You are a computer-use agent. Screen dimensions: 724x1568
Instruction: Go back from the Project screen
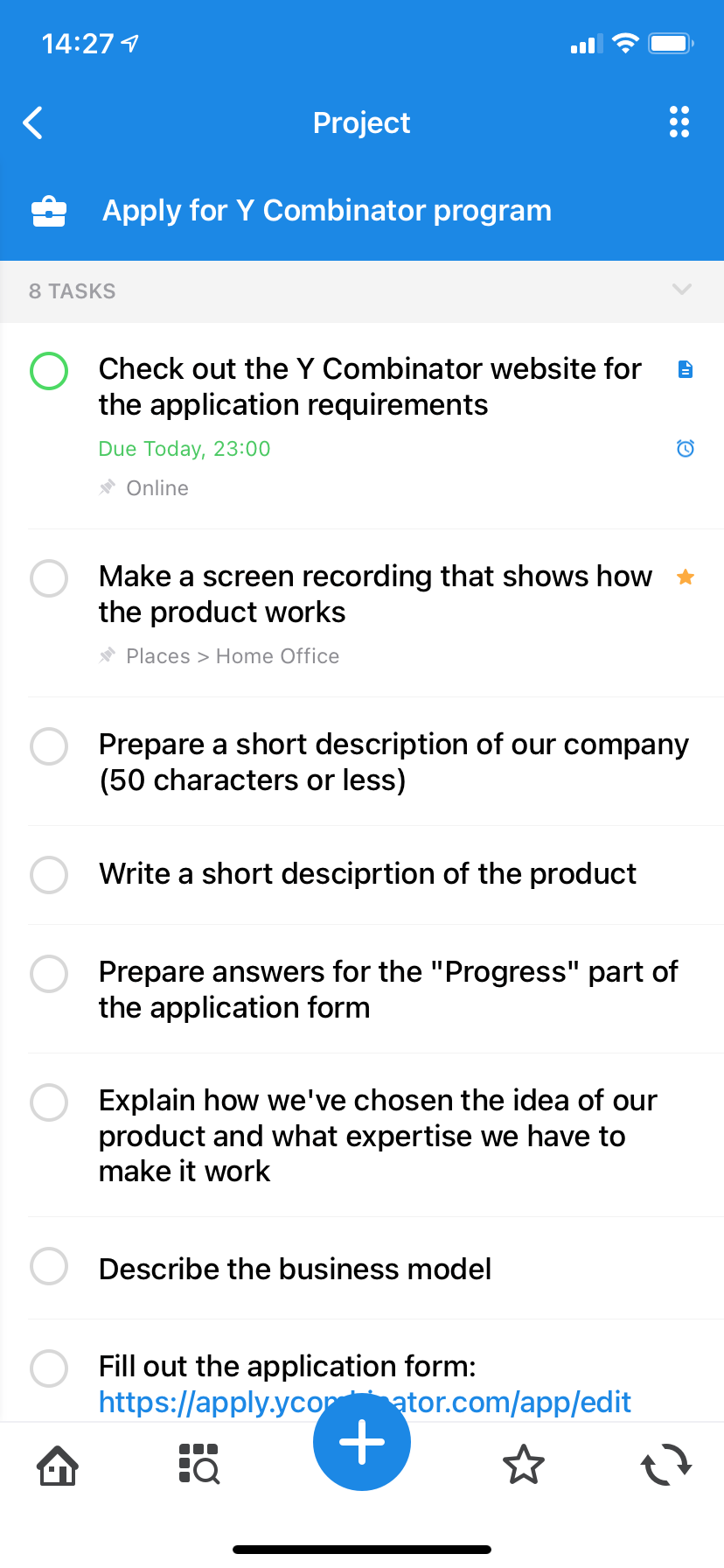[x=33, y=123]
